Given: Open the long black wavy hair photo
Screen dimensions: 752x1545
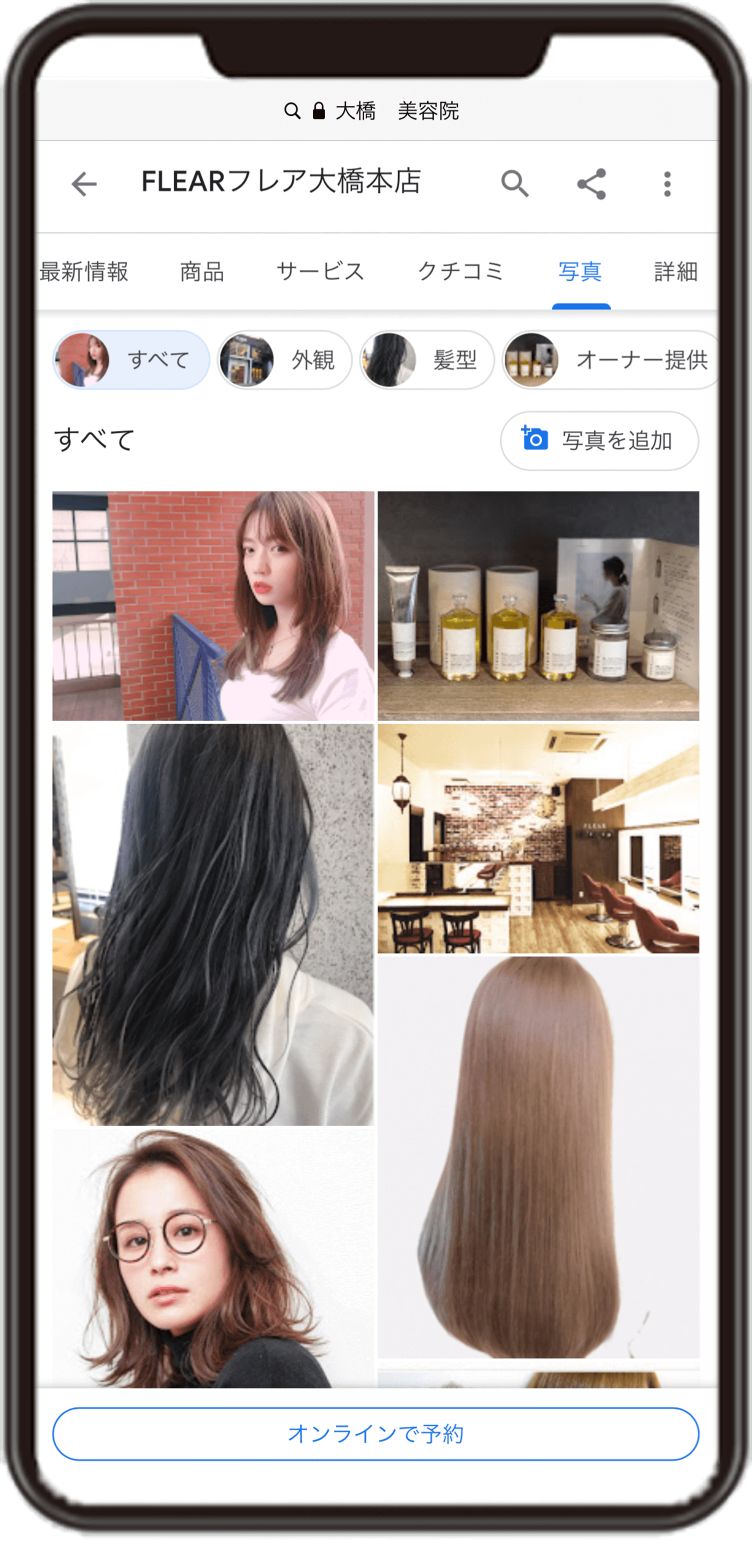Looking at the screenshot, I should (213, 925).
